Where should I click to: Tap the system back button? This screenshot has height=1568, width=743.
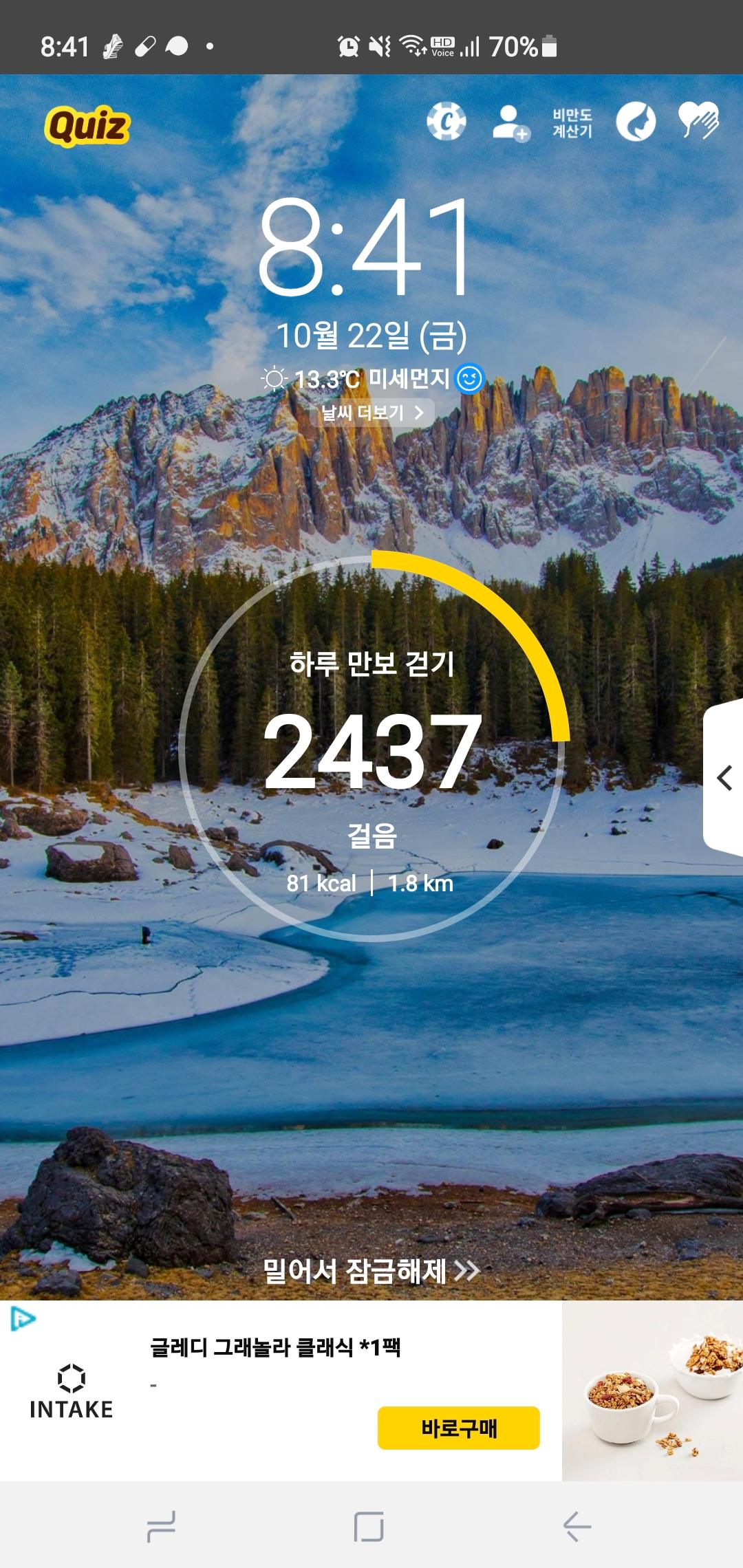[577, 1527]
